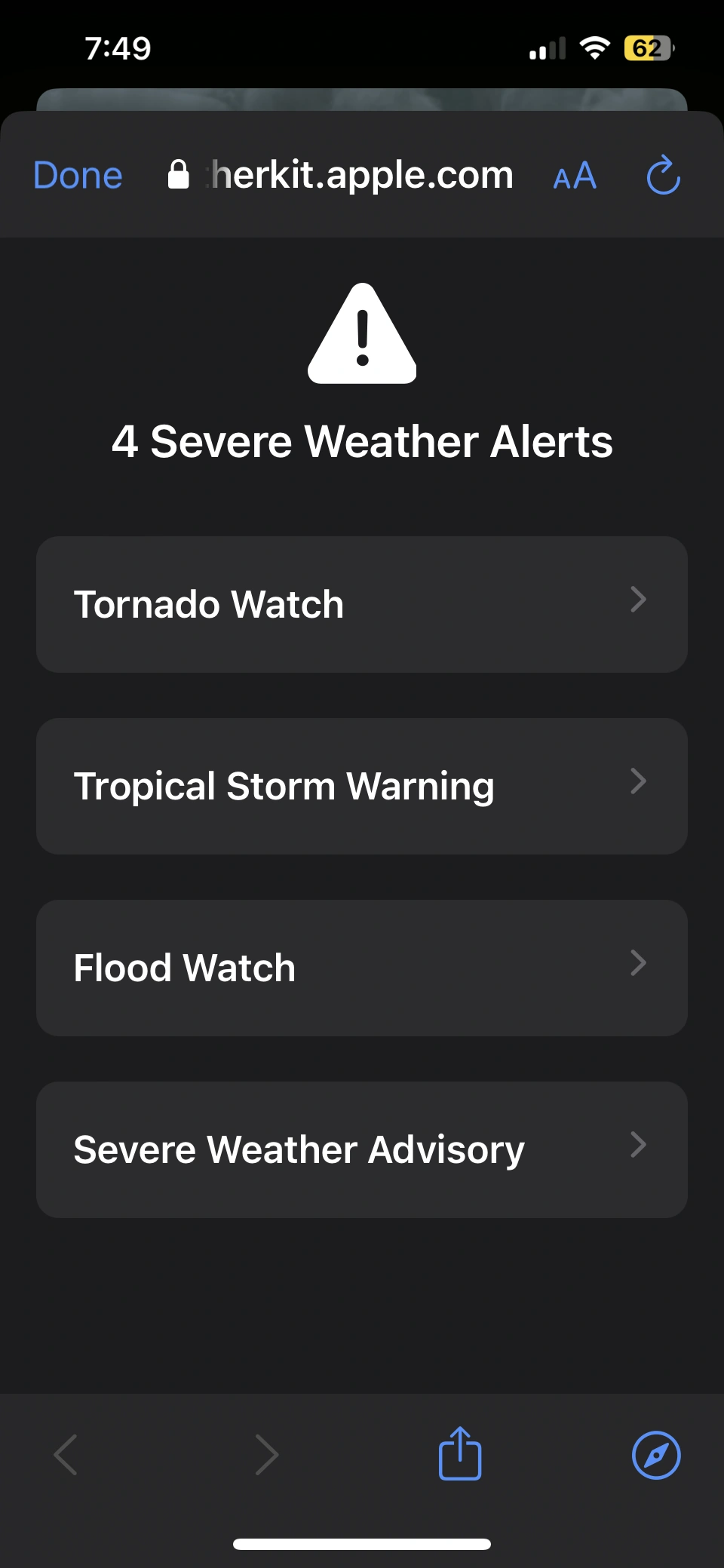Screen dimensions: 724x1568
Task: Show the Severe Weather Advisory details
Action: click(362, 1149)
